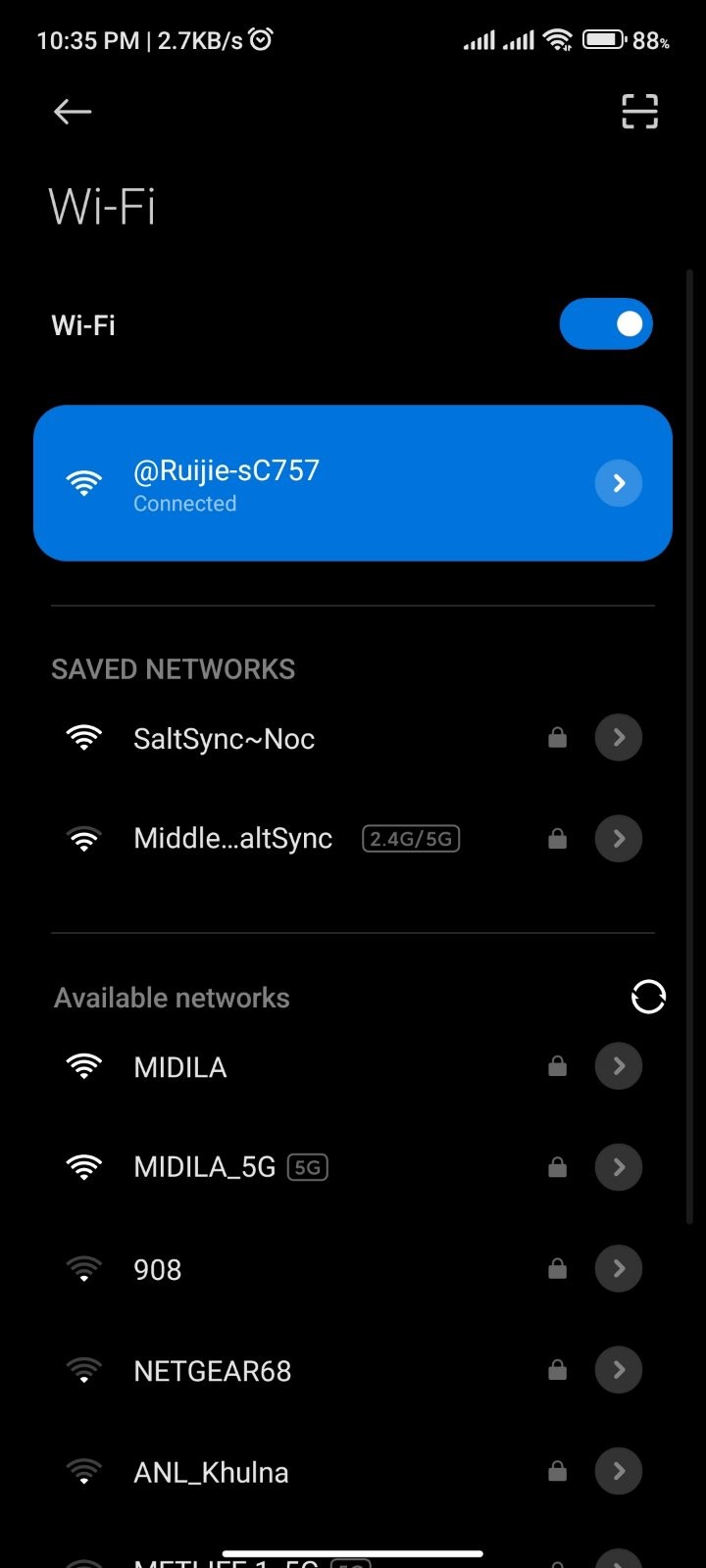Open details arrow for MIDILA_5G

tap(619, 1167)
